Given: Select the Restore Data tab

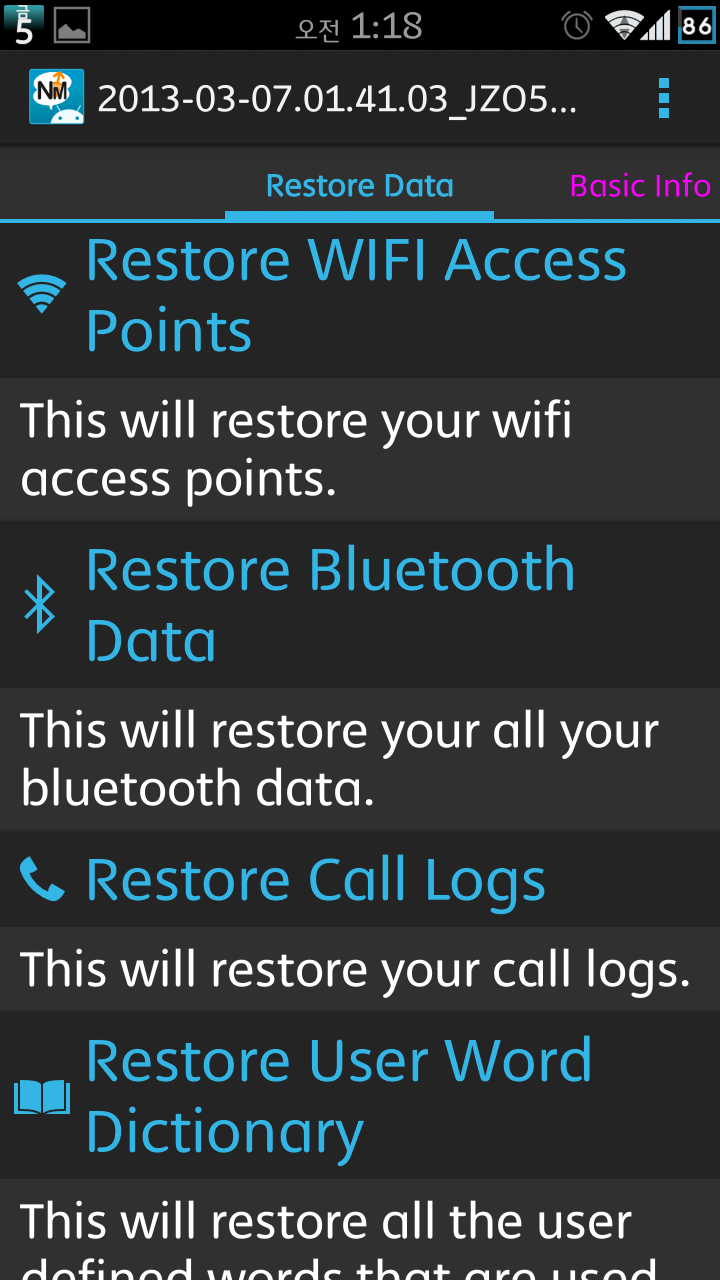Looking at the screenshot, I should pyautogui.click(x=359, y=186).
